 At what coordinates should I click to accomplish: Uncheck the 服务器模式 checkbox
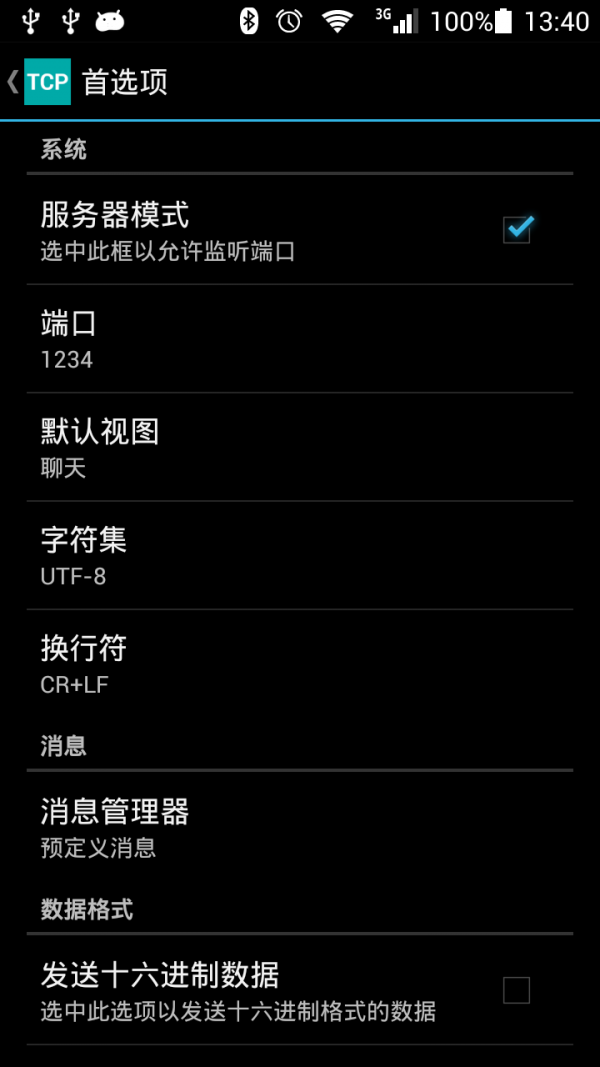click(x=516, y=230)
